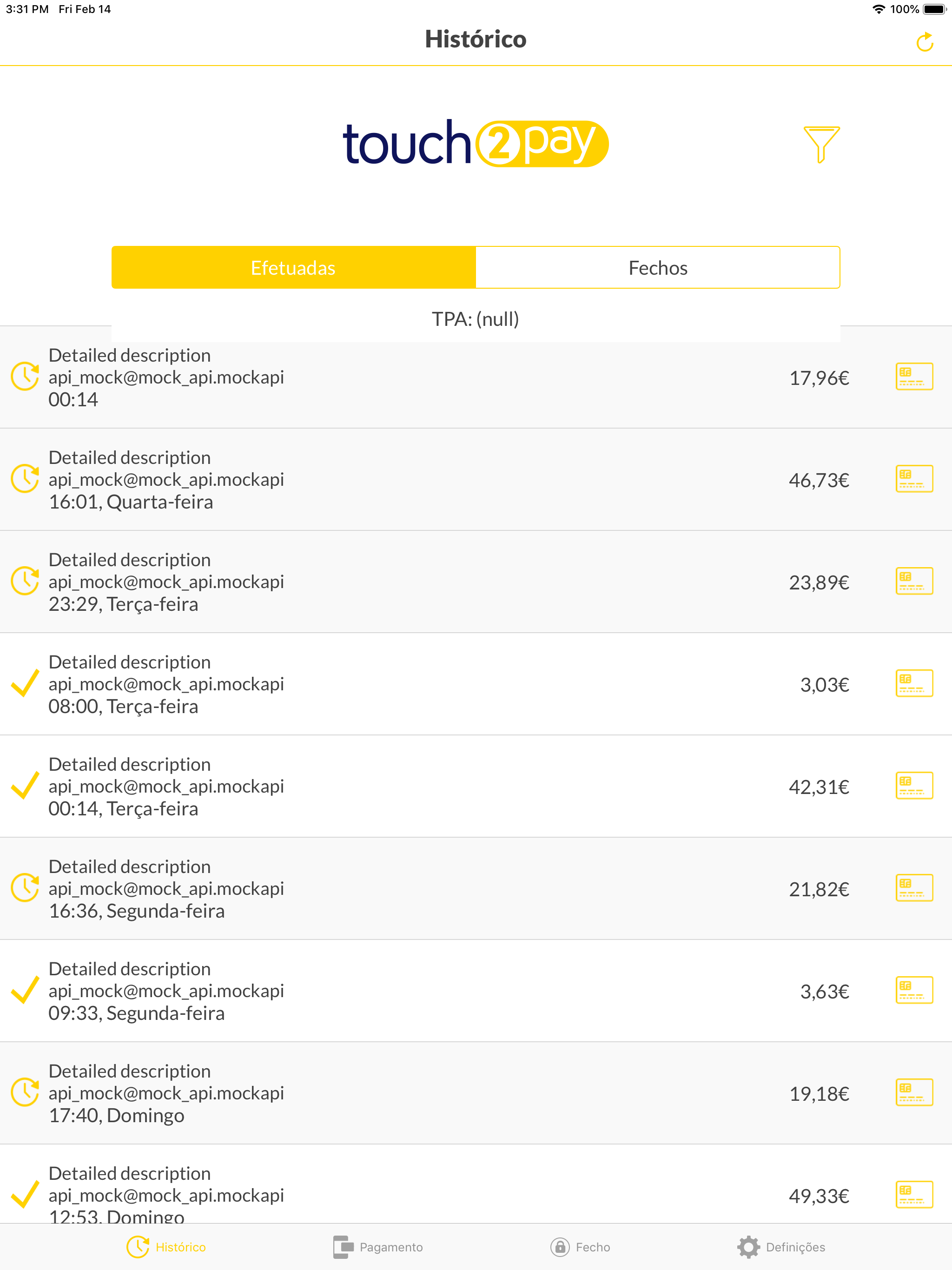This screenshot has width=952, height=1270.
Task: Click the pending clock icon on 46,73€ entry
Action: click(x=25, y=479)
